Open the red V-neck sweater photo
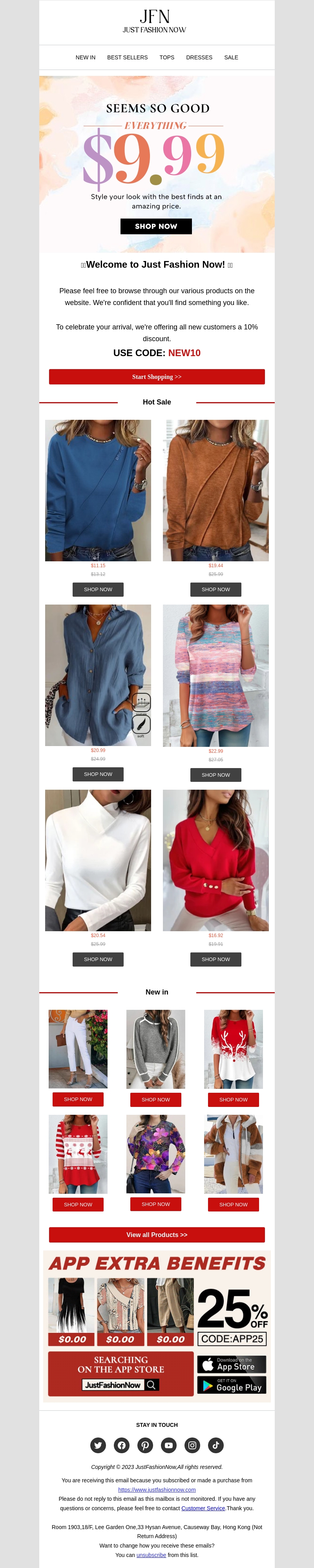The image size is (314, 1568). pyautogui.click(x=215, y=860)
